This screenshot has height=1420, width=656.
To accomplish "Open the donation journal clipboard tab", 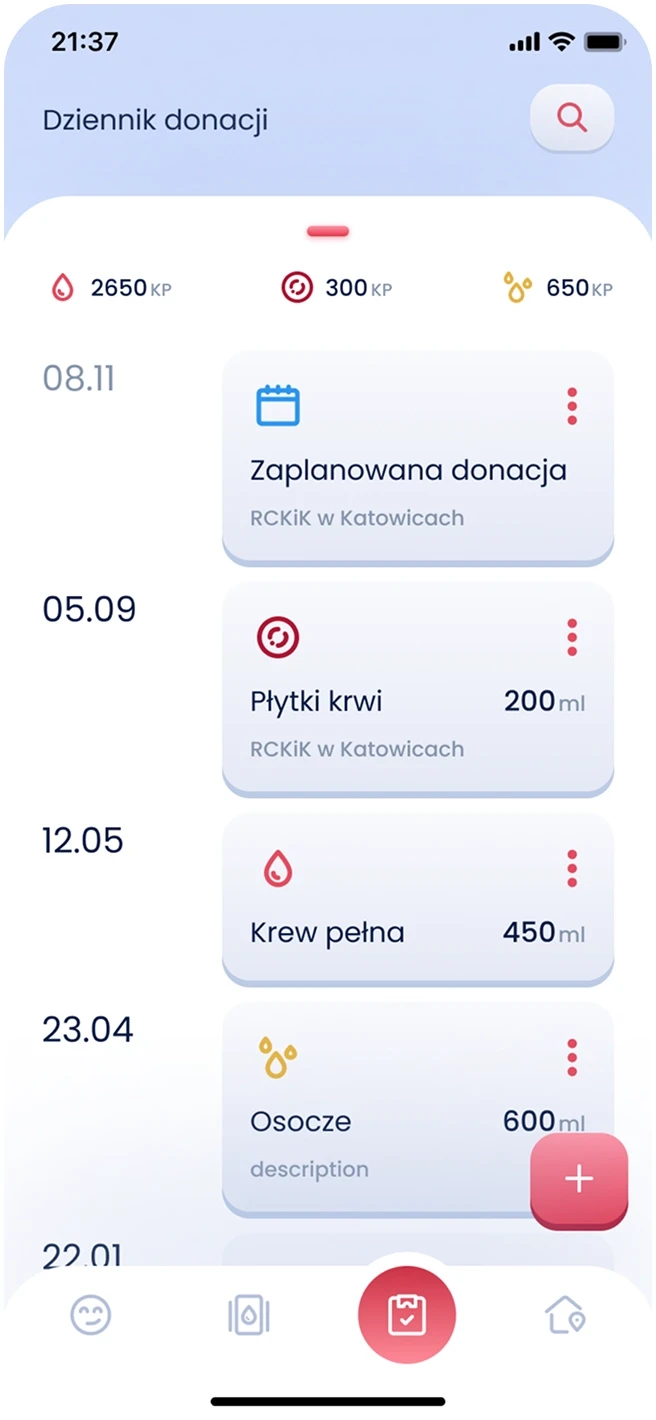I will tap(407, 1315).
